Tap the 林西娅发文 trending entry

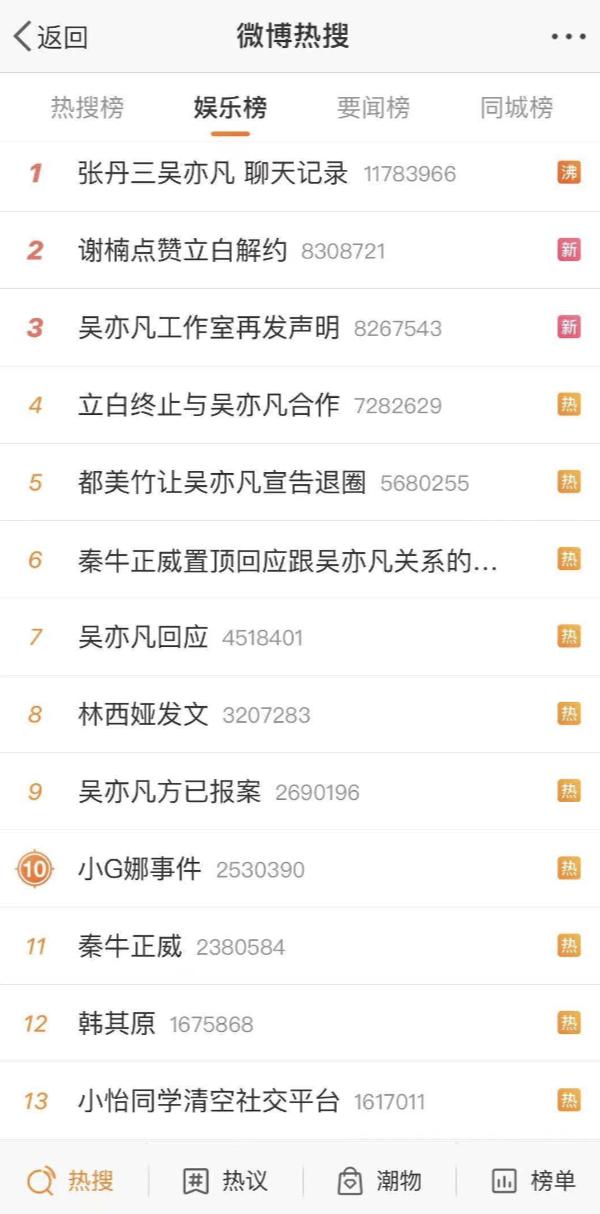click(300, 714)
